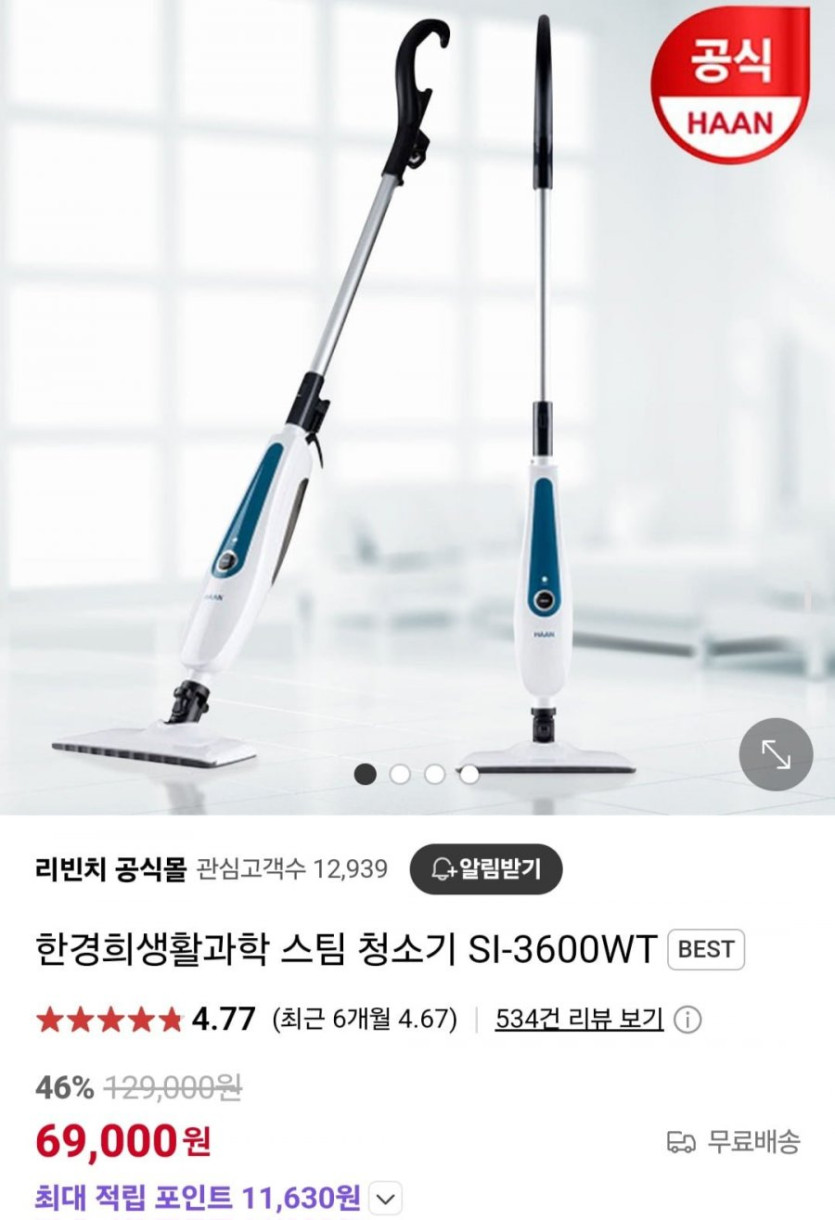
Task: Expand the 최대 적립 포인트 details
Action: click(x=385, y=1197)
